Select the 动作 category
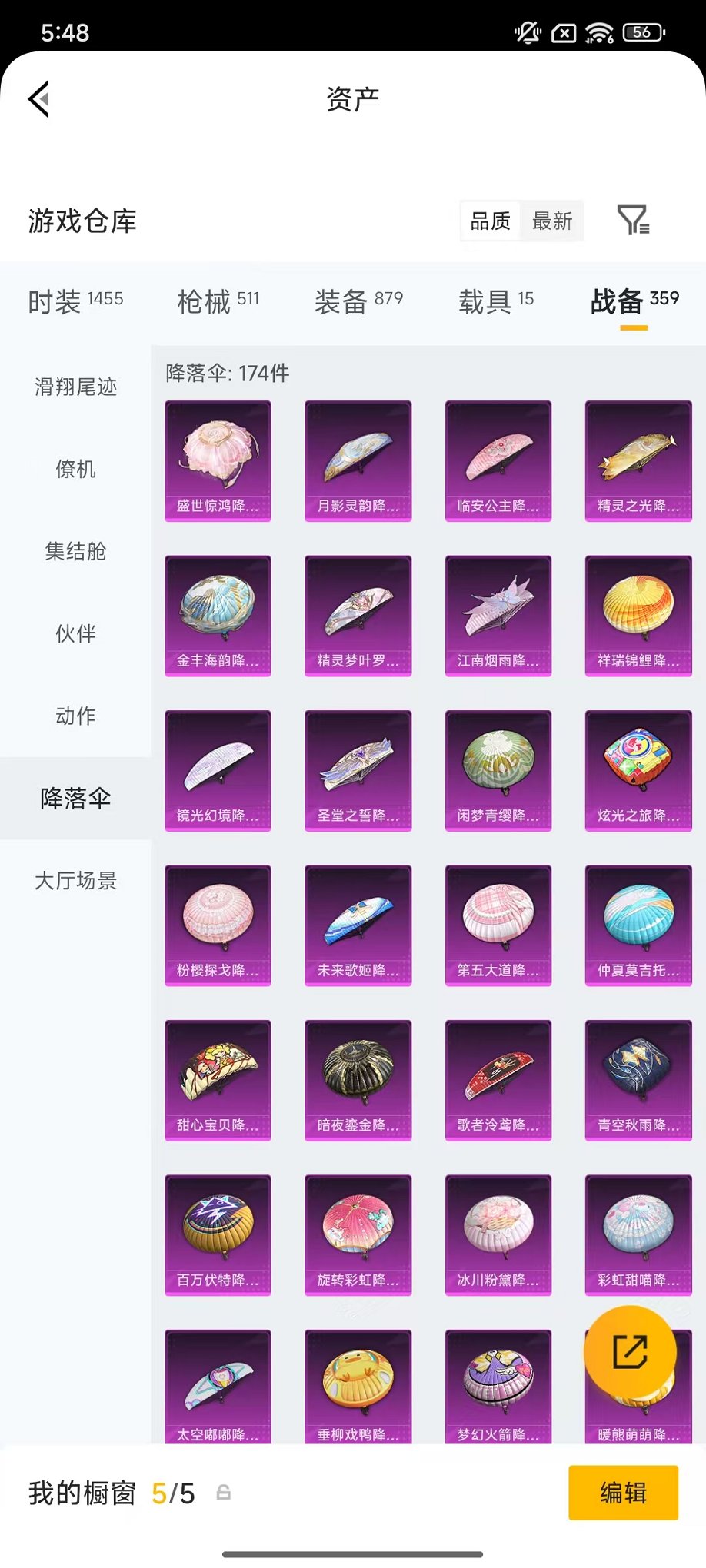 coord(75,716)
